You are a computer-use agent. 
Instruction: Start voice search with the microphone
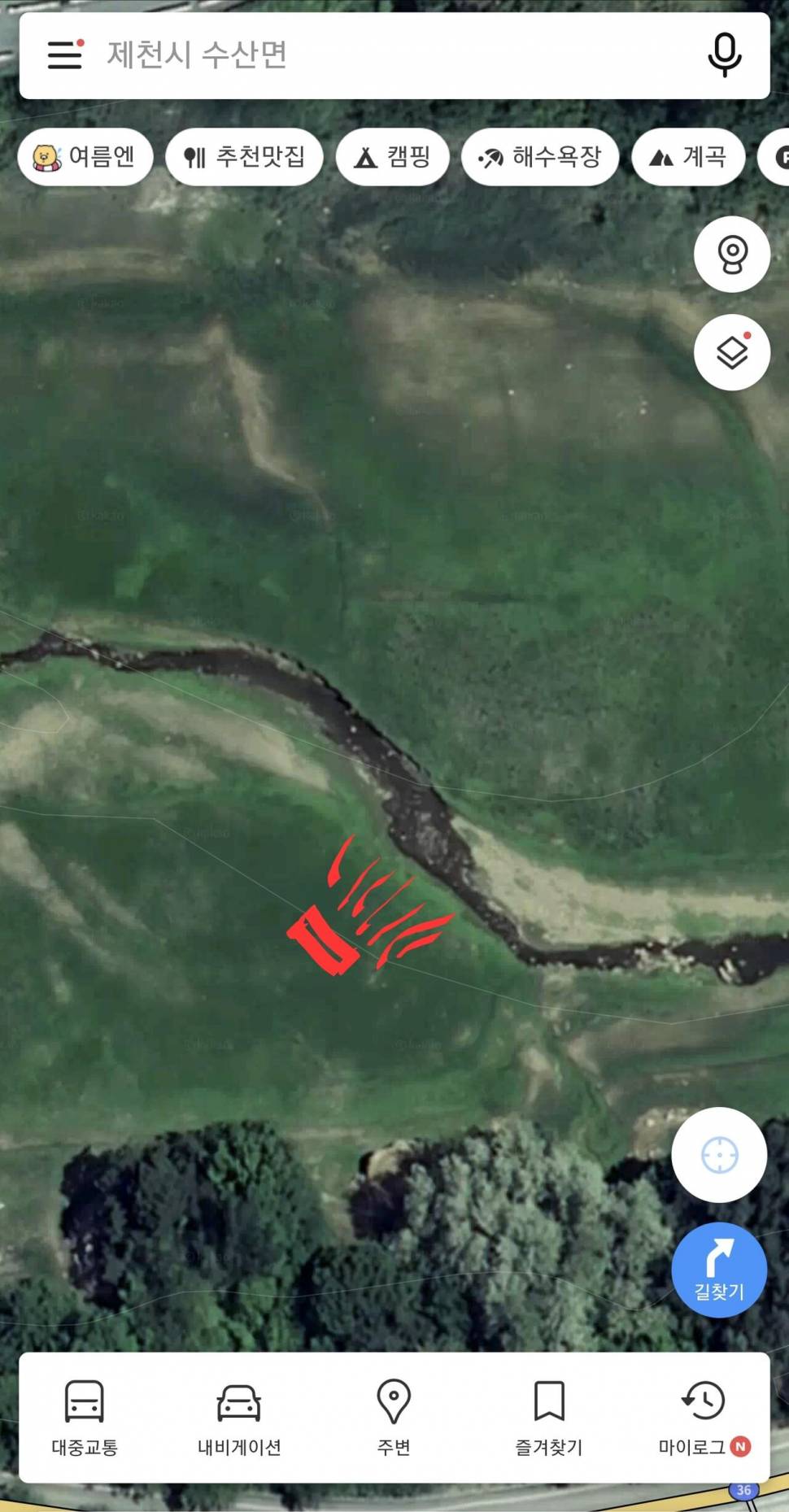(x=724, y=55)
